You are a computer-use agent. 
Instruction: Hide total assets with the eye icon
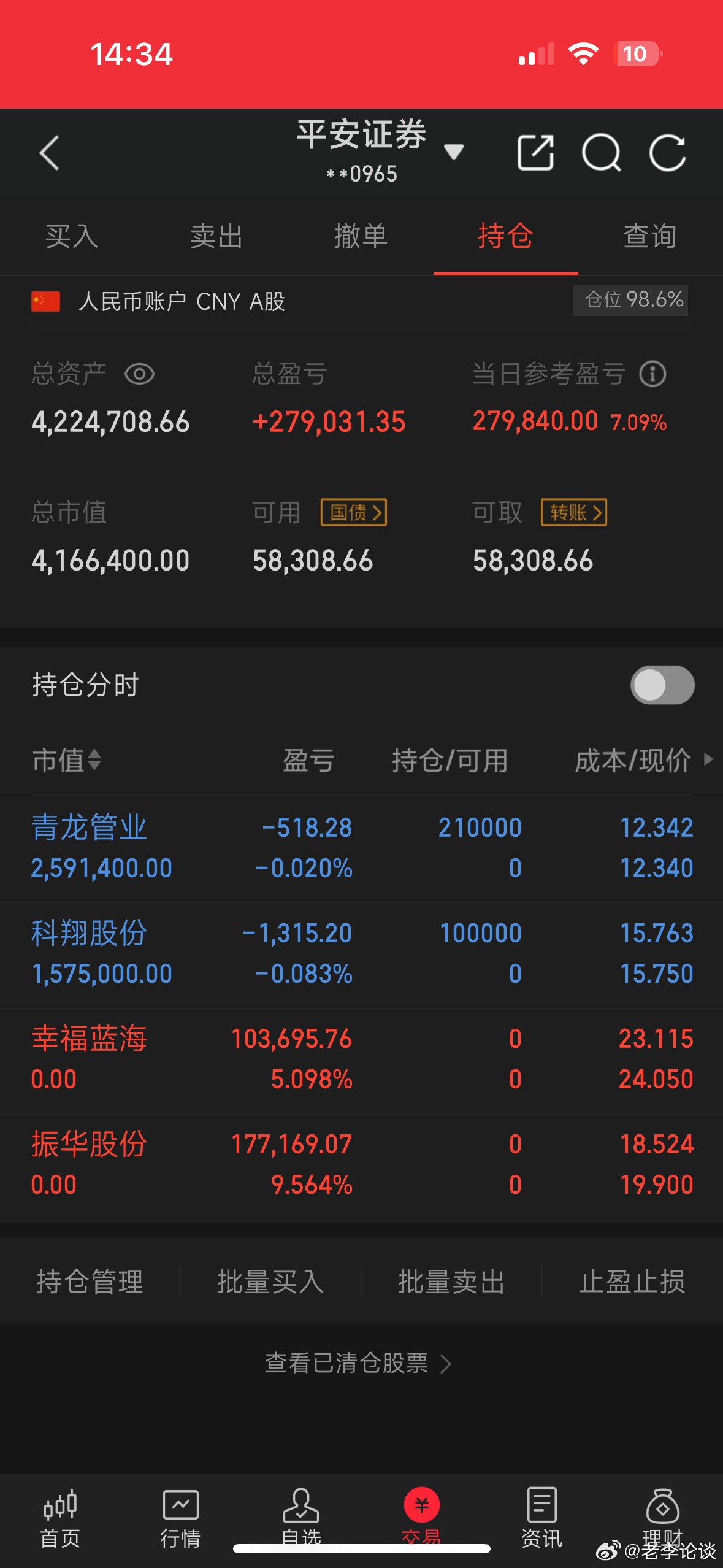tap(139, 374)
